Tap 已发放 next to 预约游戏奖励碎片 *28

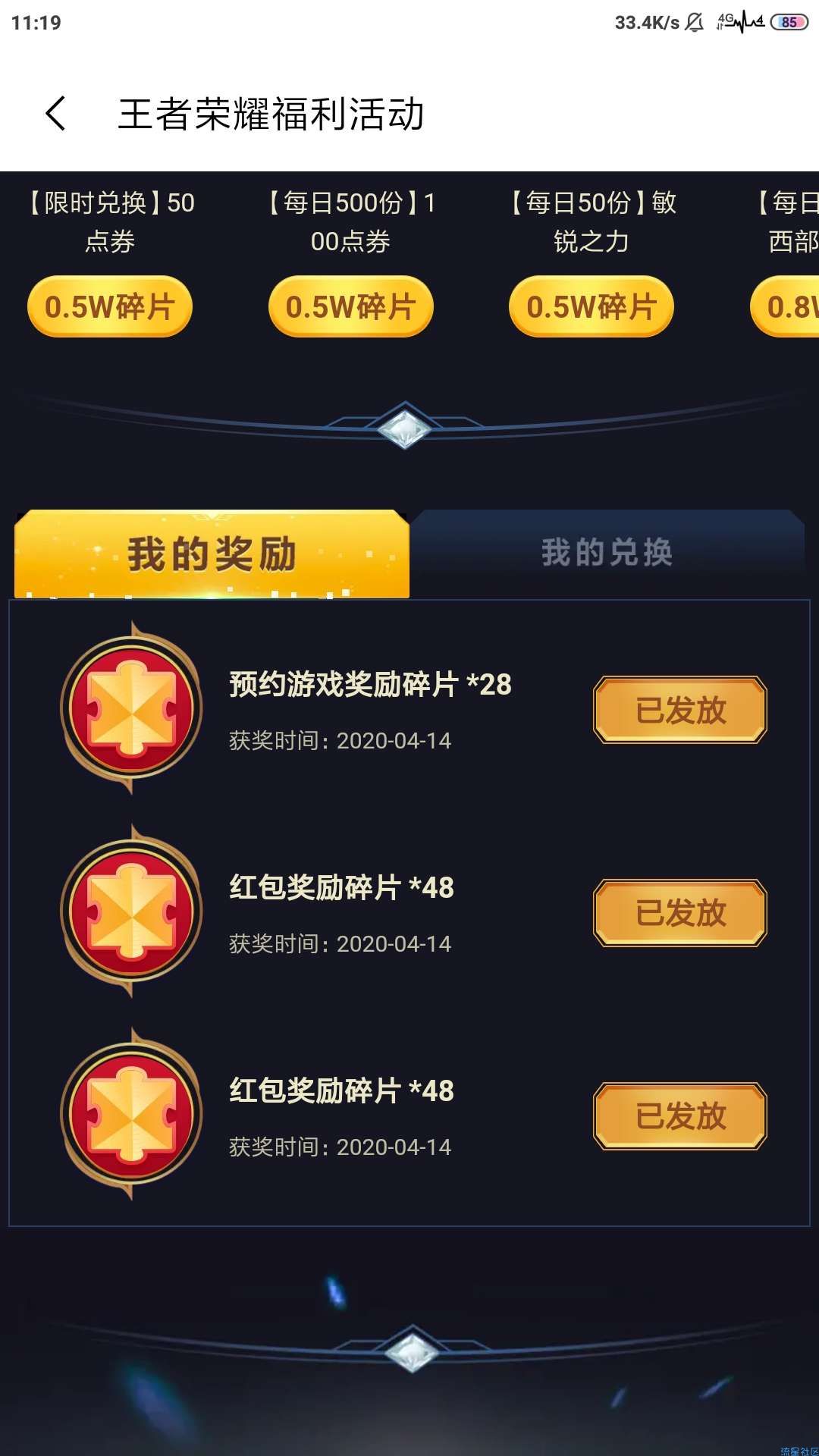pos(679,710)
